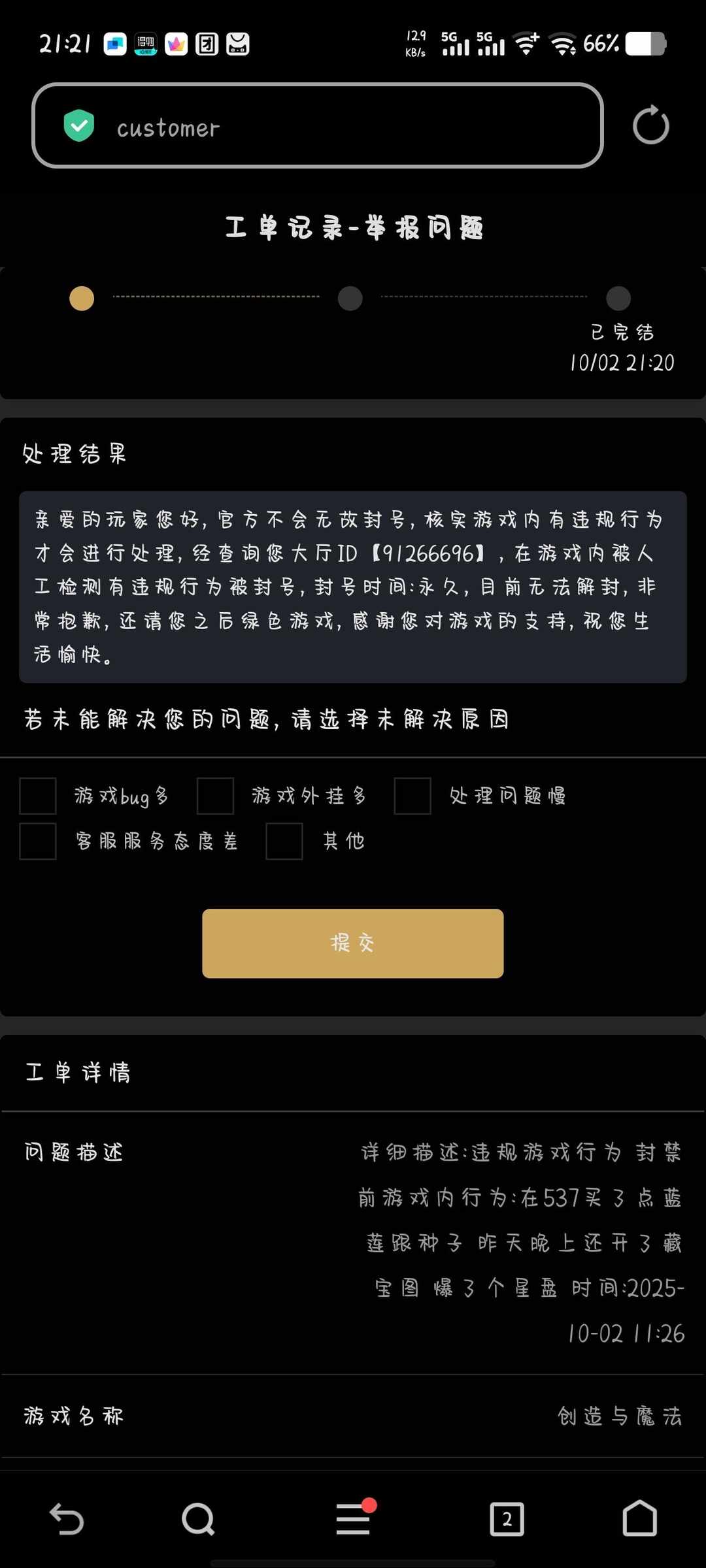Tap the refresh icon beside the customer search bar
The image size is (706, 1568).
tap(650, 125)
